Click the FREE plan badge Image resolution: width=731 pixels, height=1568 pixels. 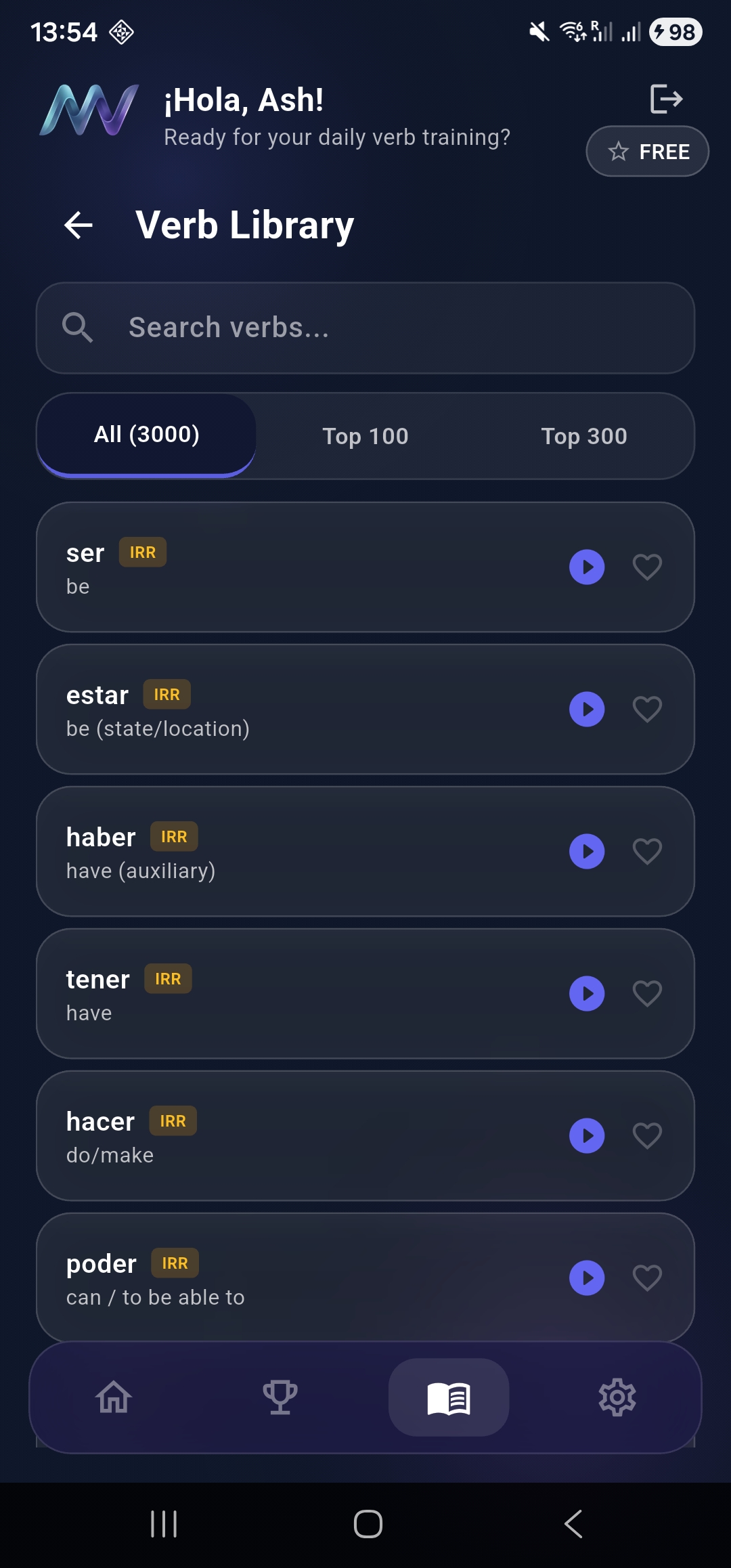646,151
